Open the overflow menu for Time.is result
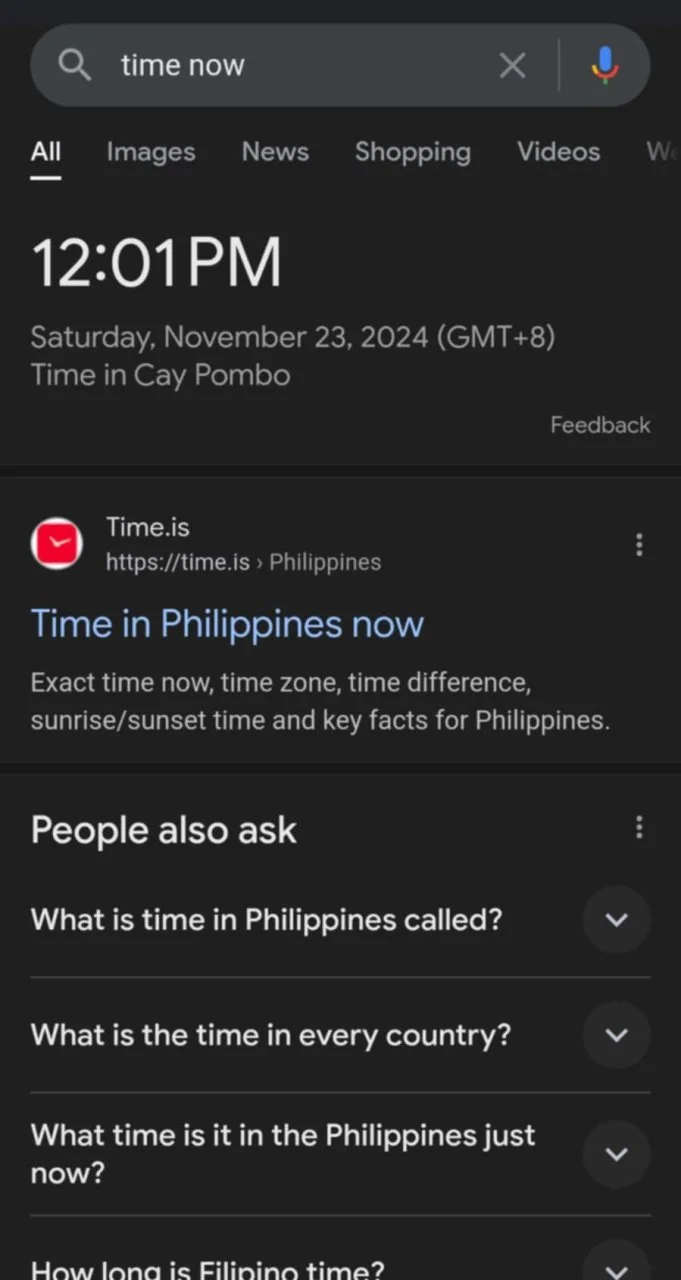The width and height of the screenshot is (681, 1280). [639, 545]
